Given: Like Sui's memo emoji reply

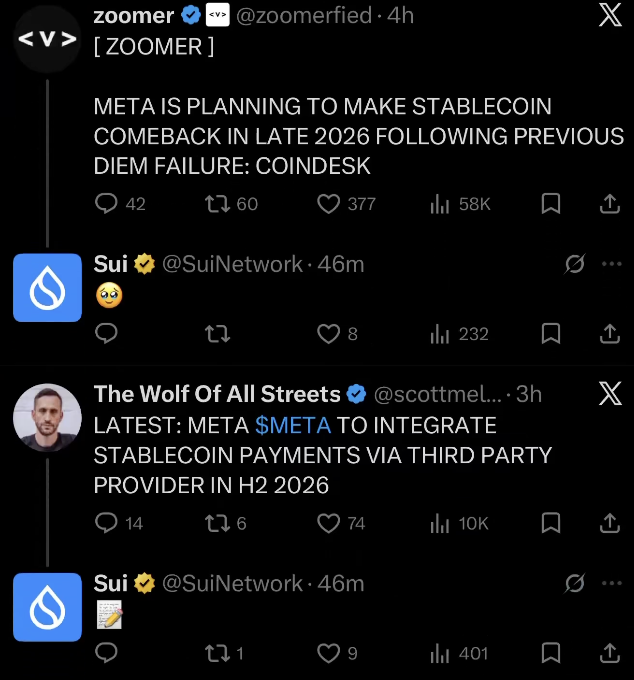Looking at the screenshot, I should coord(329,653).
